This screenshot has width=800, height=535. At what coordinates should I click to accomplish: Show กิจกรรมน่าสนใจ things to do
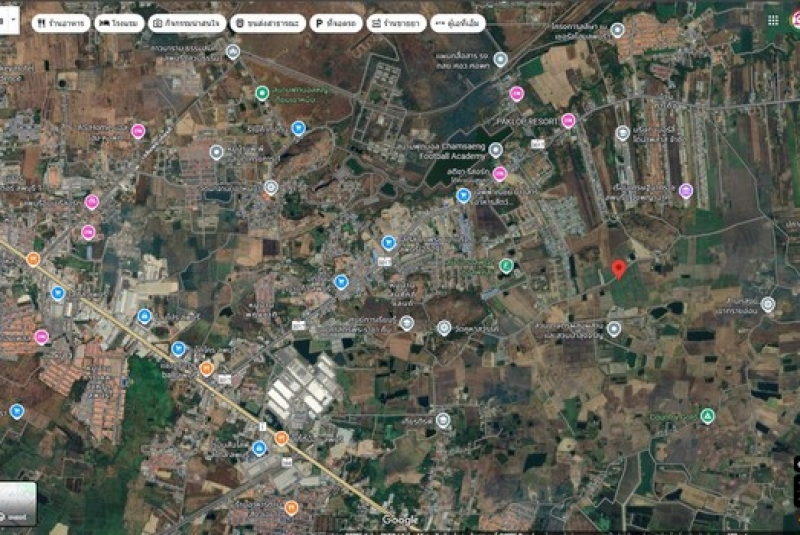[187, 23]
